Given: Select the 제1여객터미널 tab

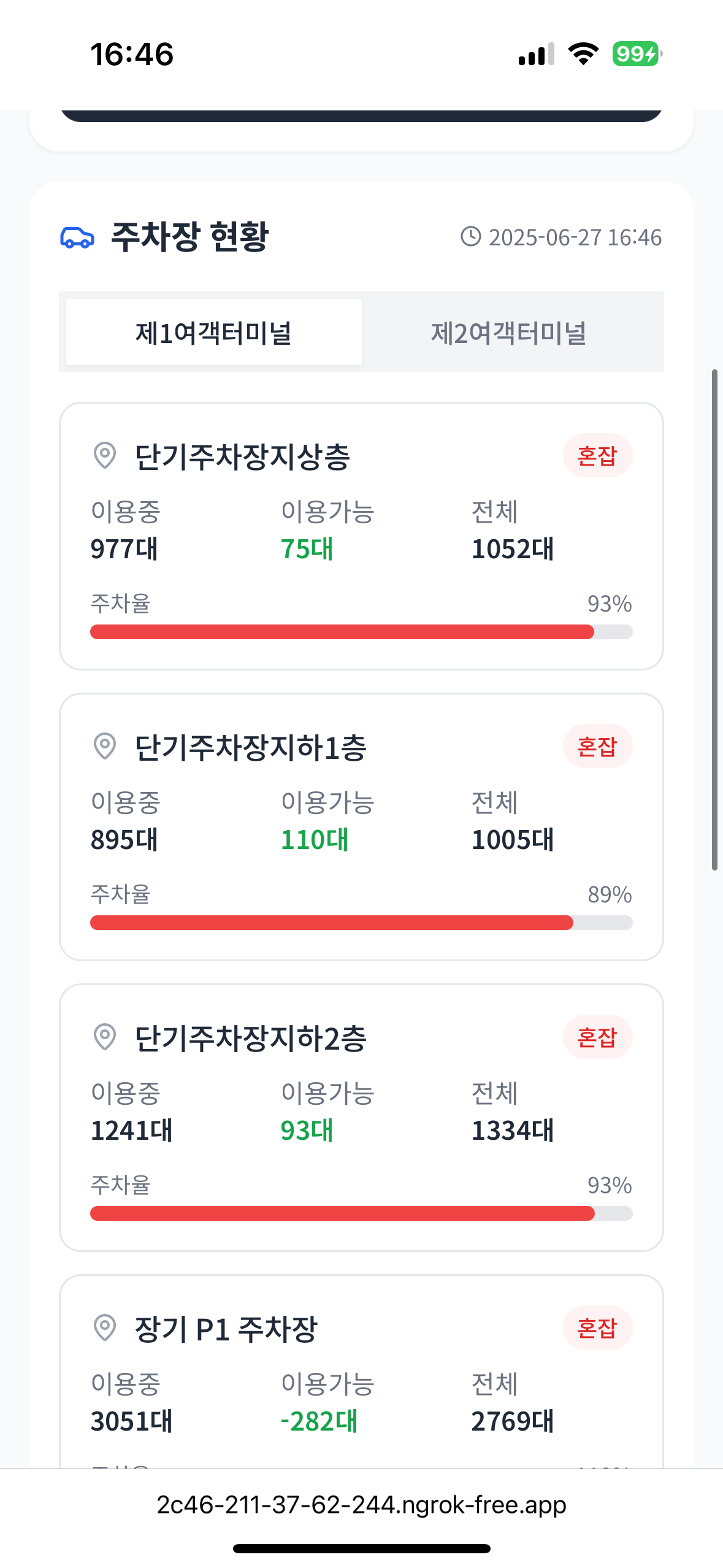Looking at the screenshot, I should [x=213, y=332].
